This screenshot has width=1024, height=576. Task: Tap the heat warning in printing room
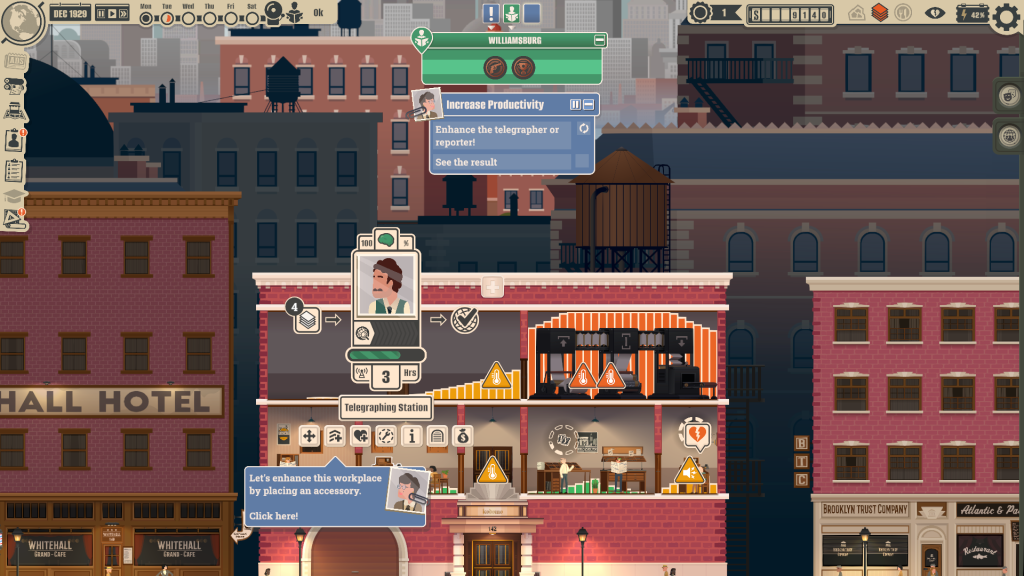point(582,378)
